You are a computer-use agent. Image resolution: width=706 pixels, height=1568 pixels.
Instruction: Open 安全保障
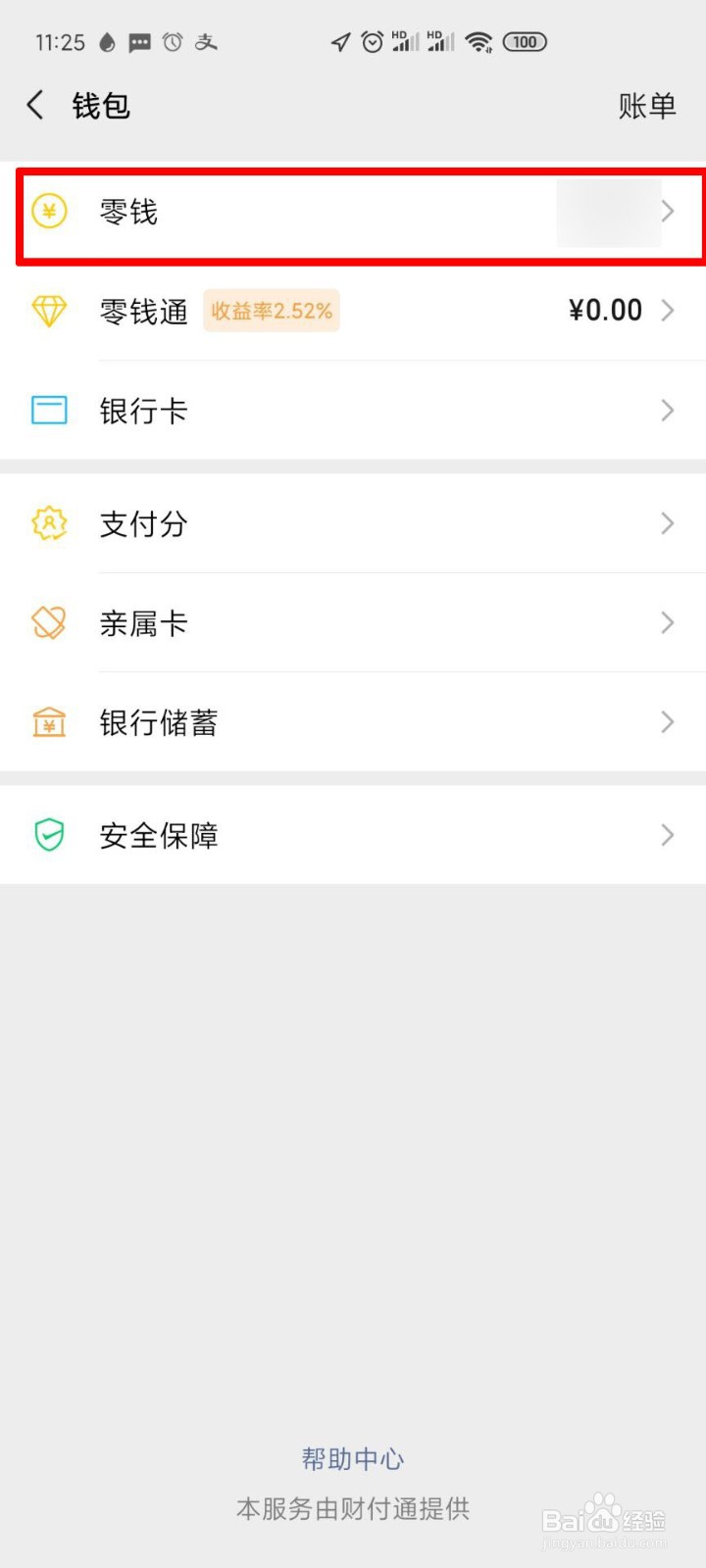pos(353,835)
